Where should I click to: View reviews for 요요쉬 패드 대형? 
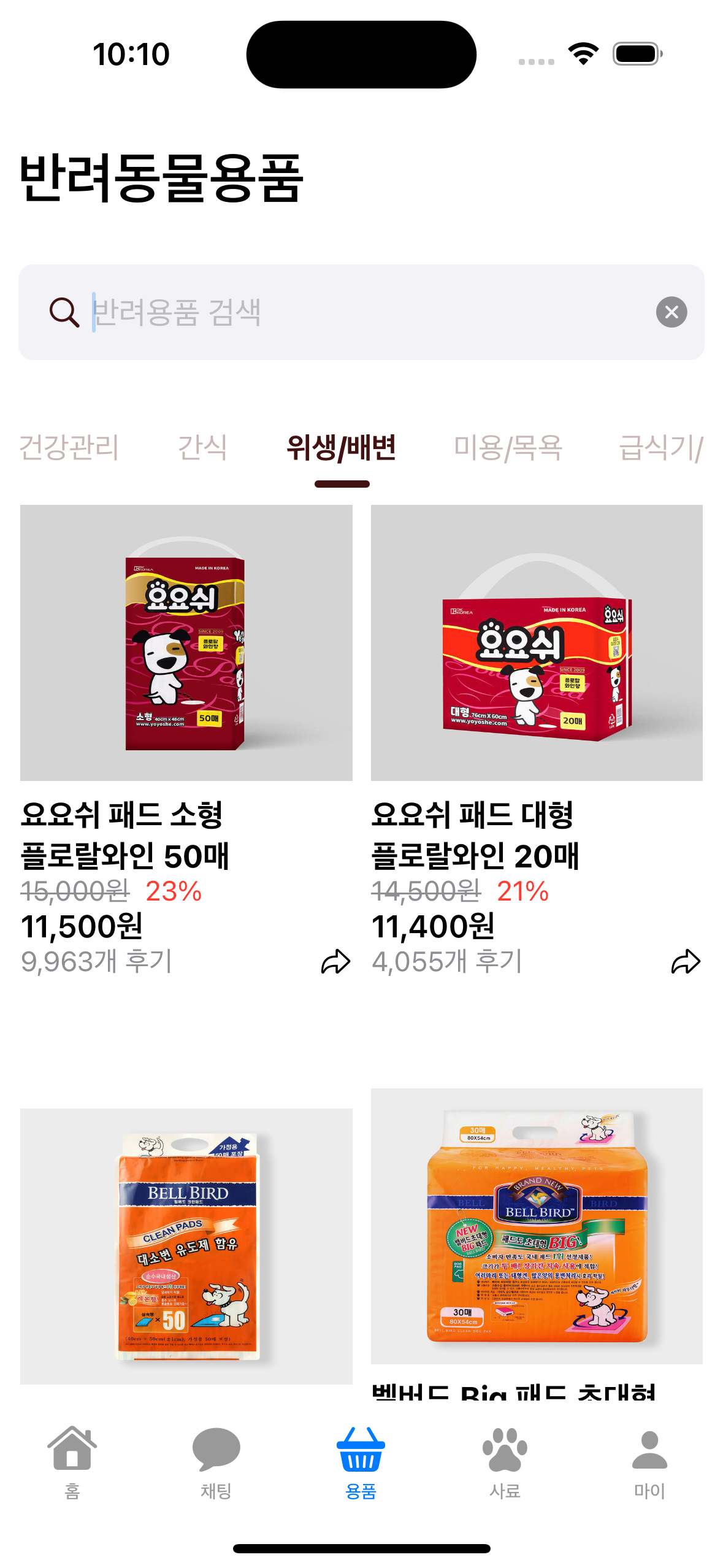[447, 962]
